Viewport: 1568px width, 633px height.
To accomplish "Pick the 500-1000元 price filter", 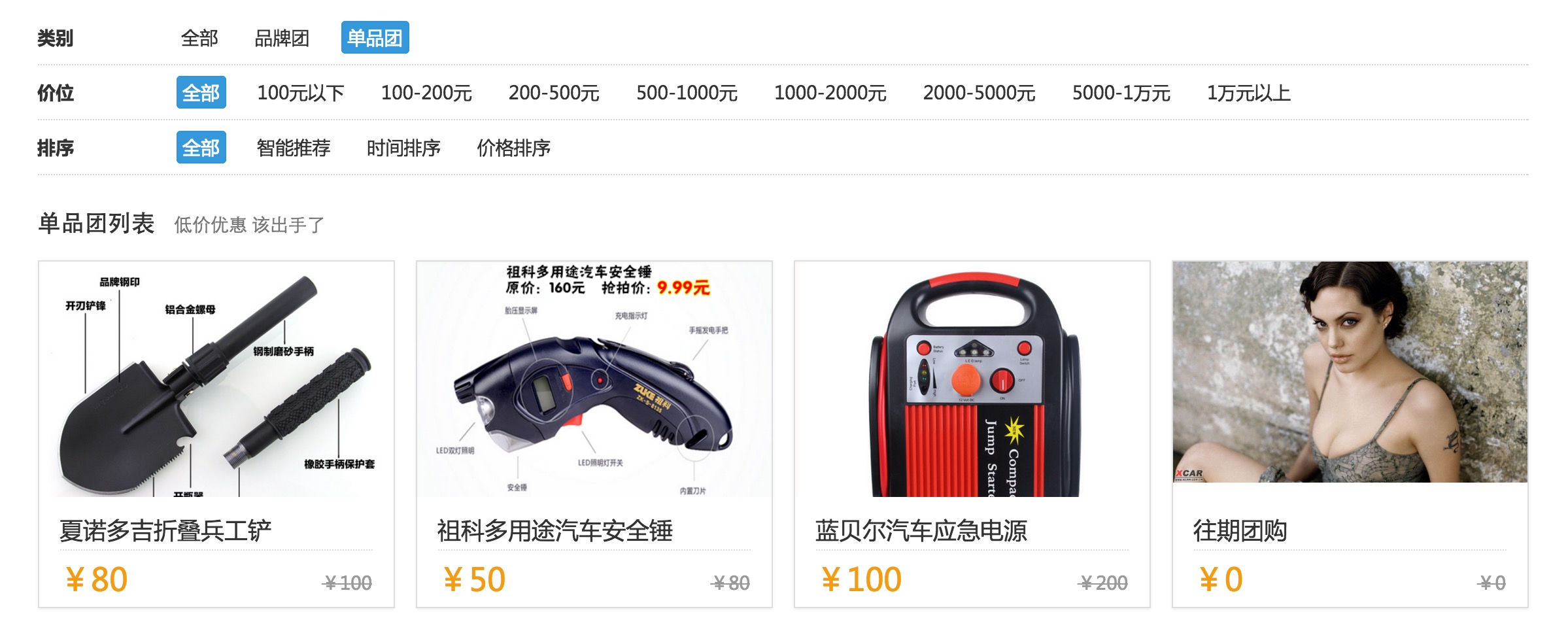I will pos(687,93).
